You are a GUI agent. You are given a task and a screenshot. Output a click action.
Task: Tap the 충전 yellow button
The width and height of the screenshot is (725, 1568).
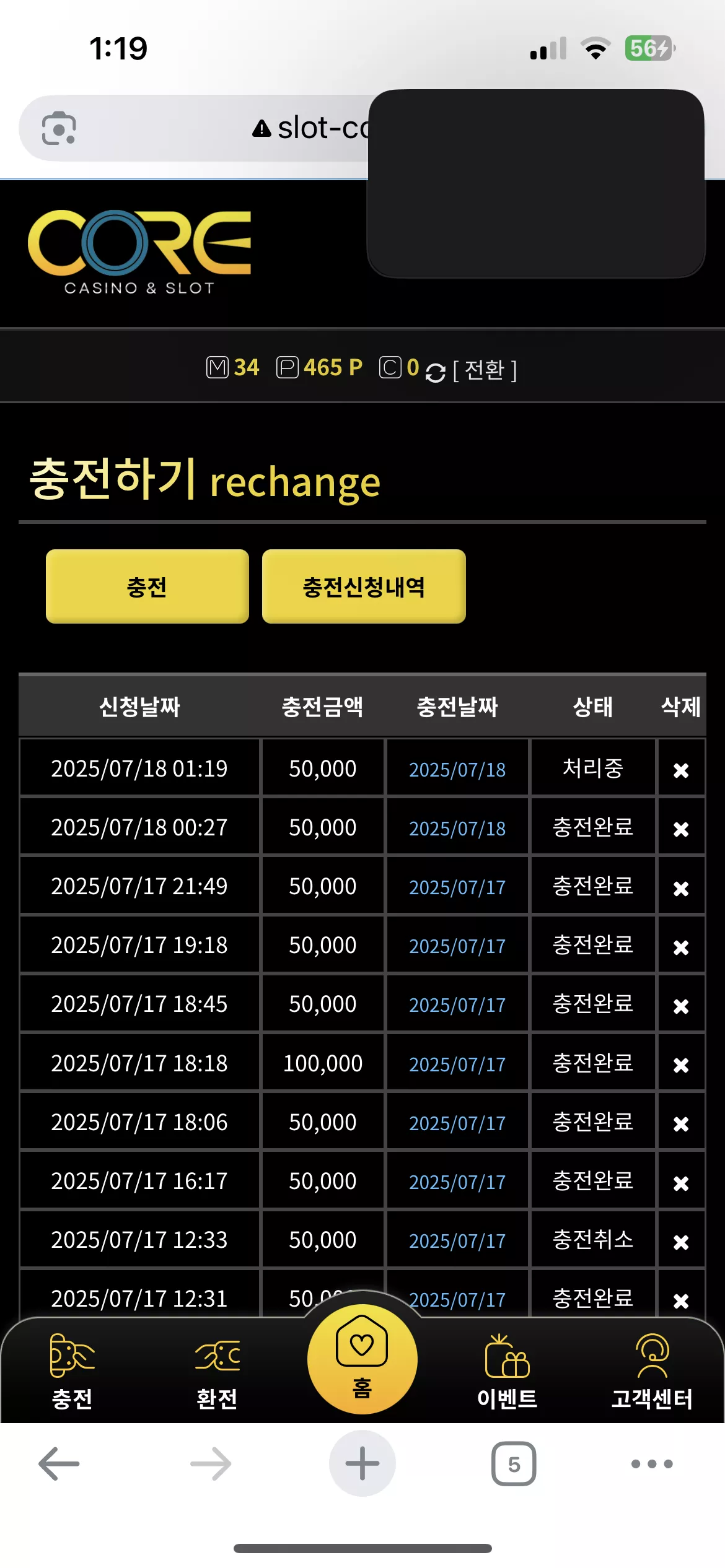point(147,586)
